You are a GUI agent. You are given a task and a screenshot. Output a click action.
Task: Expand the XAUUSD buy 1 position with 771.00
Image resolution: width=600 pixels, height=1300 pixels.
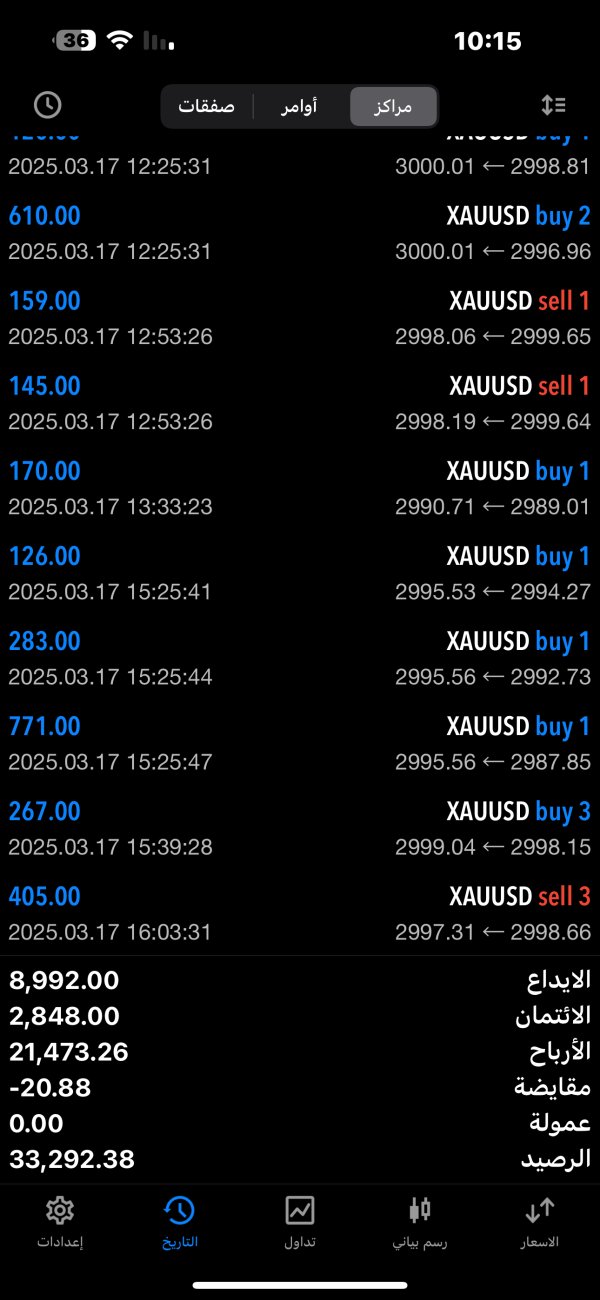[300, 742]
